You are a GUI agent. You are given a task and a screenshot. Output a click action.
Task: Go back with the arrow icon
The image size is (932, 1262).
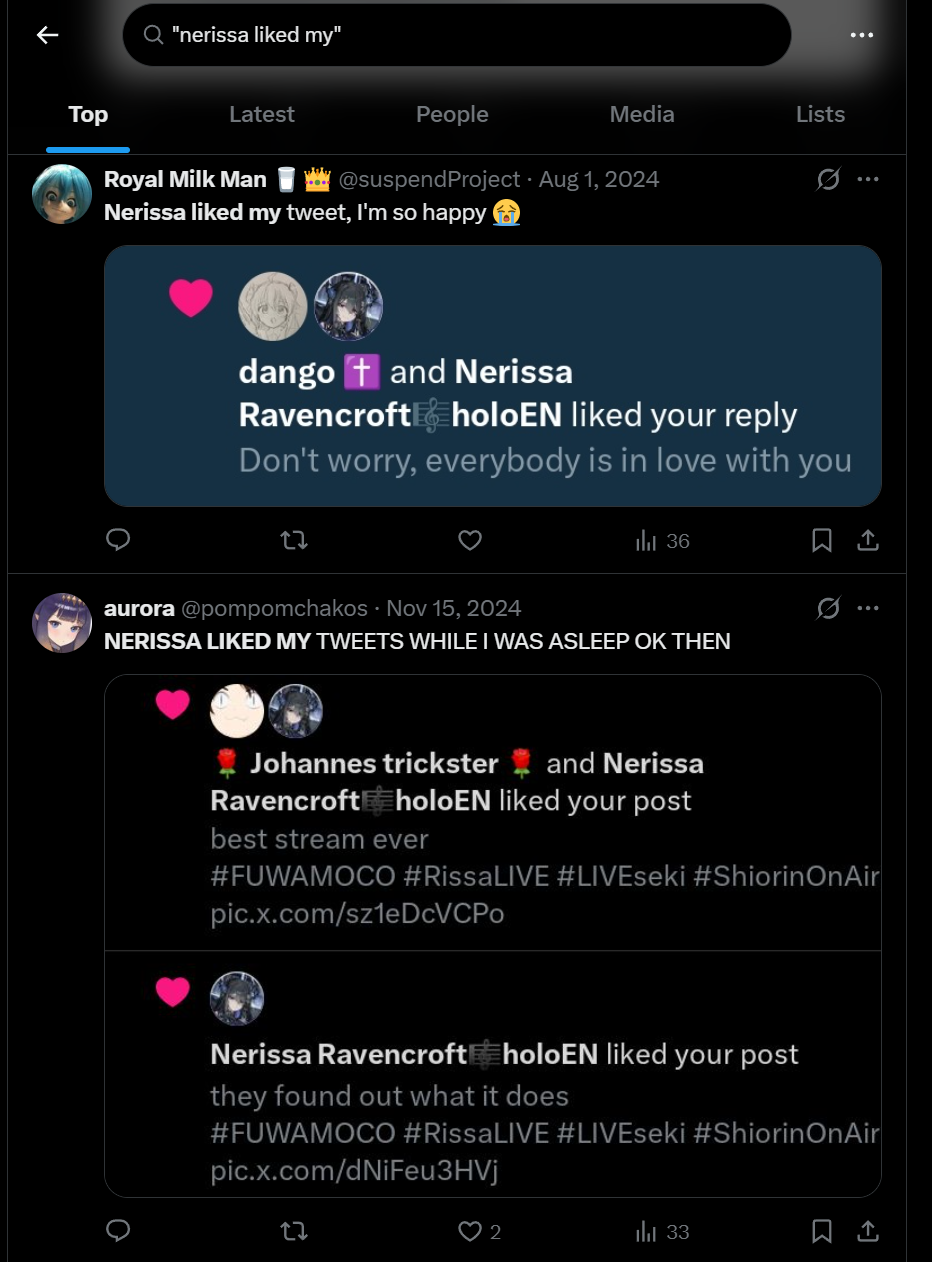click(x=47, y=35)
